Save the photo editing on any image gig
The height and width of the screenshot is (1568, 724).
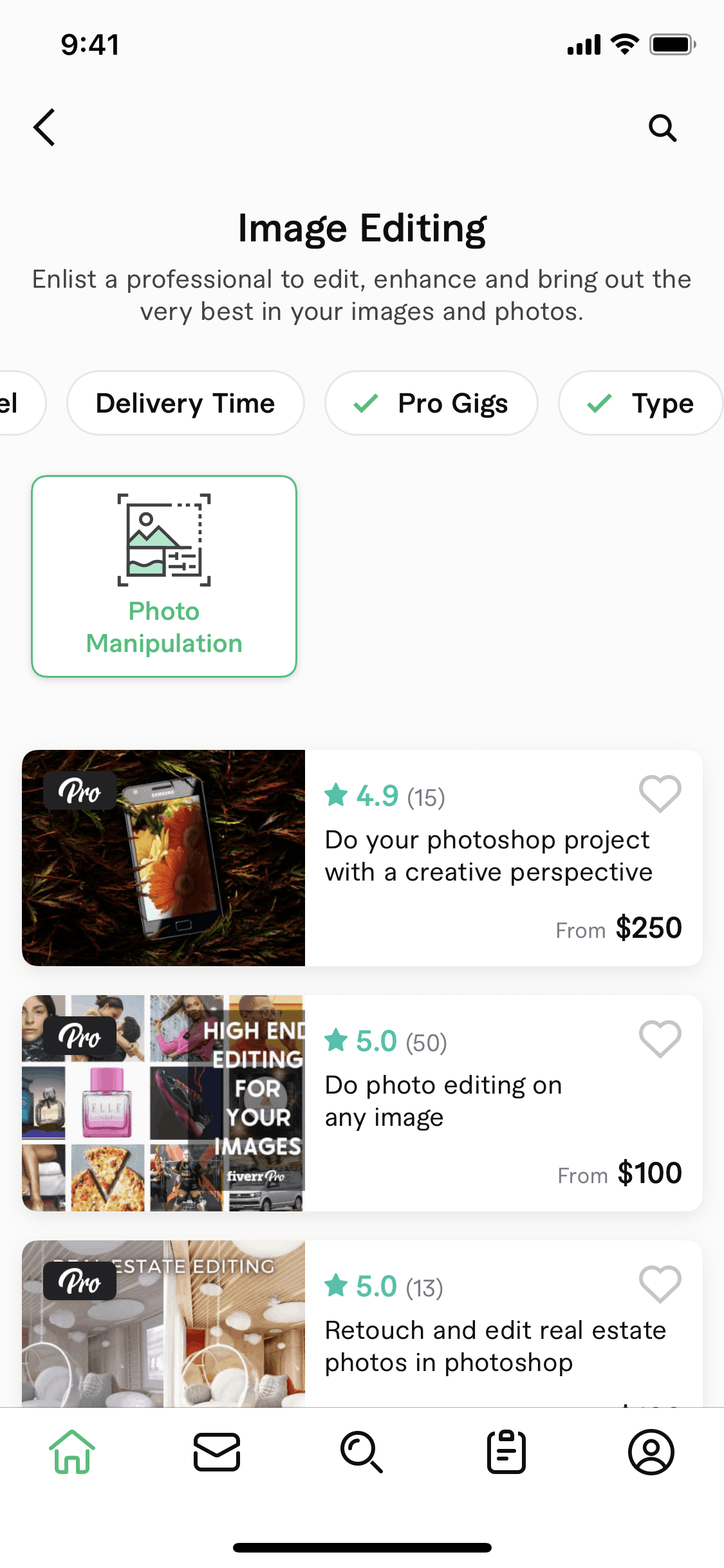tap(660, 1038)
